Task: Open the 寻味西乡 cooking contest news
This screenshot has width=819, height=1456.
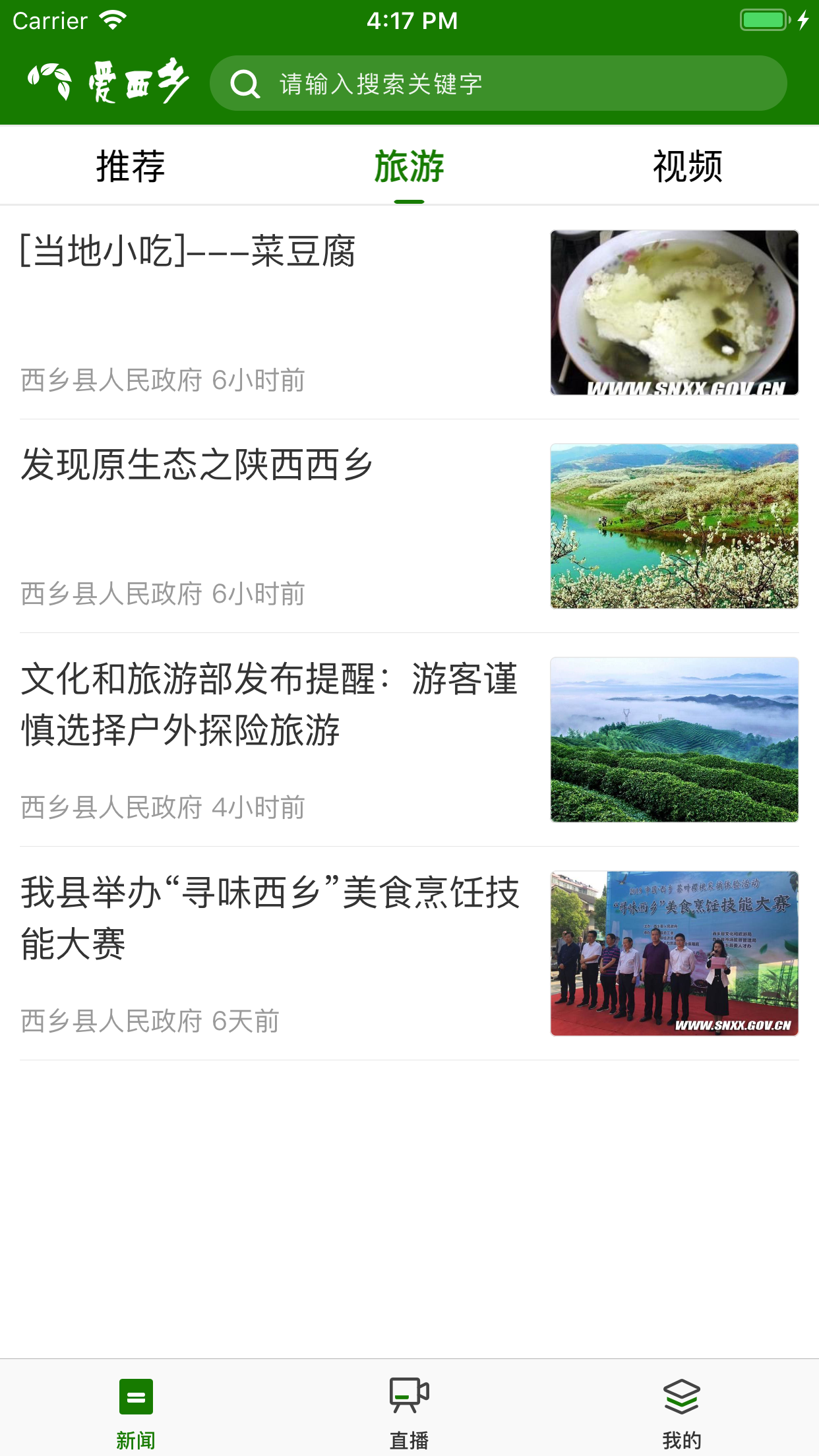Action: (x=270, y=919)
